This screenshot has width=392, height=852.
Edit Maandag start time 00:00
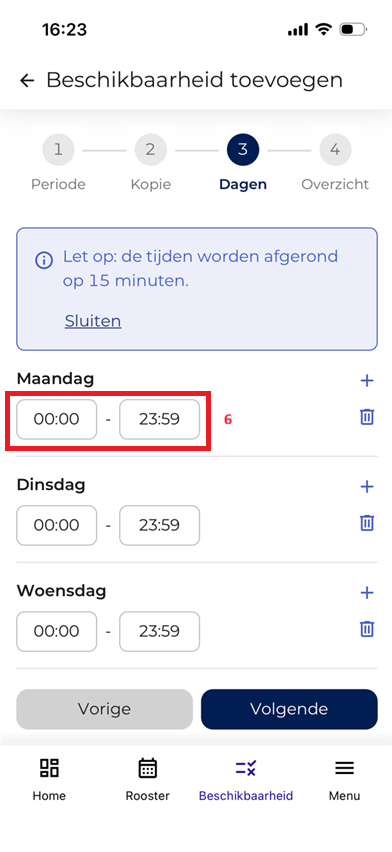point(57,419)
